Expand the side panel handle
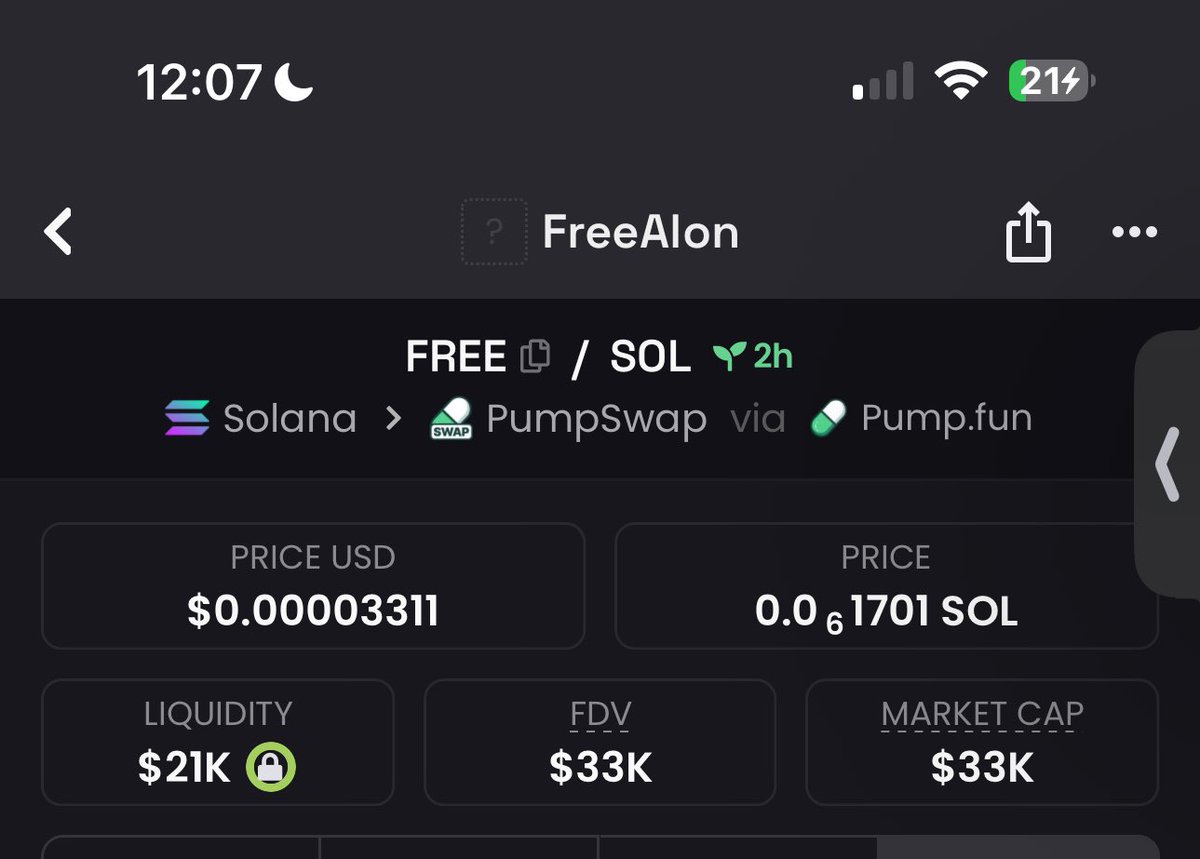 pos(1168,465)
